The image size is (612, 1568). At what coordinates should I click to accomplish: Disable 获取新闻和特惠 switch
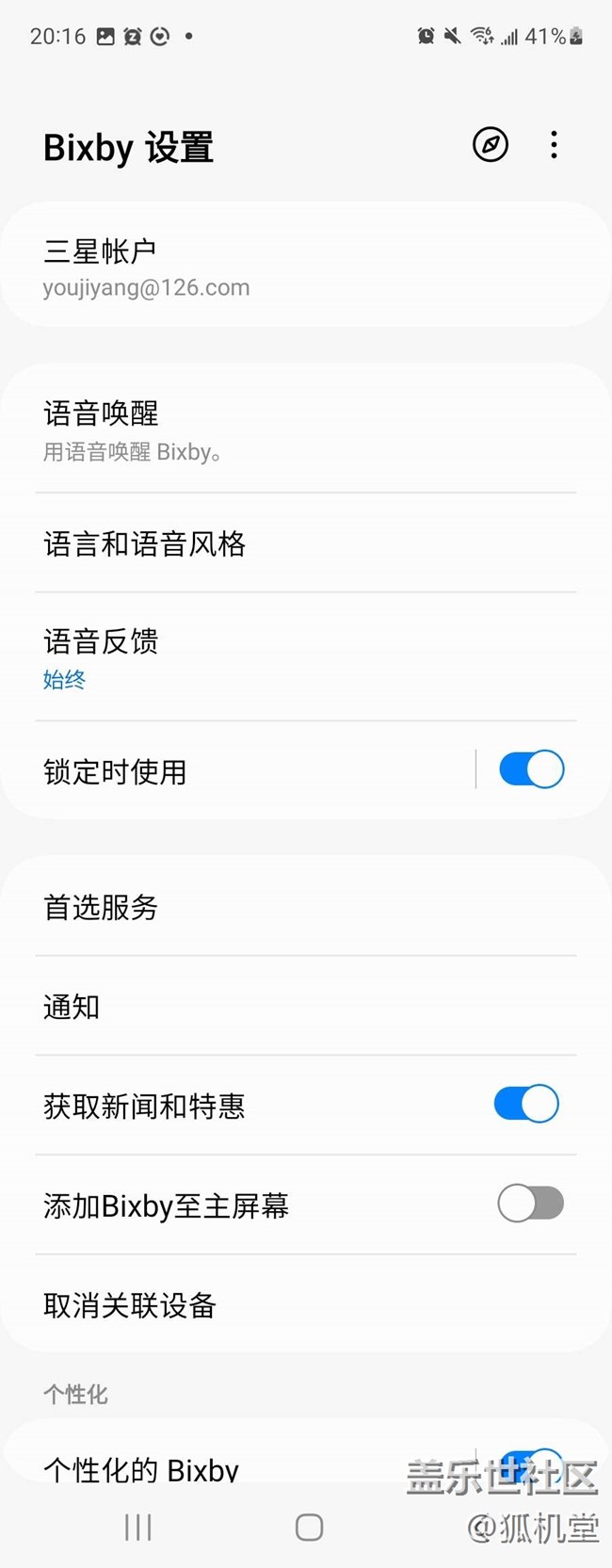click(526, 1104)
